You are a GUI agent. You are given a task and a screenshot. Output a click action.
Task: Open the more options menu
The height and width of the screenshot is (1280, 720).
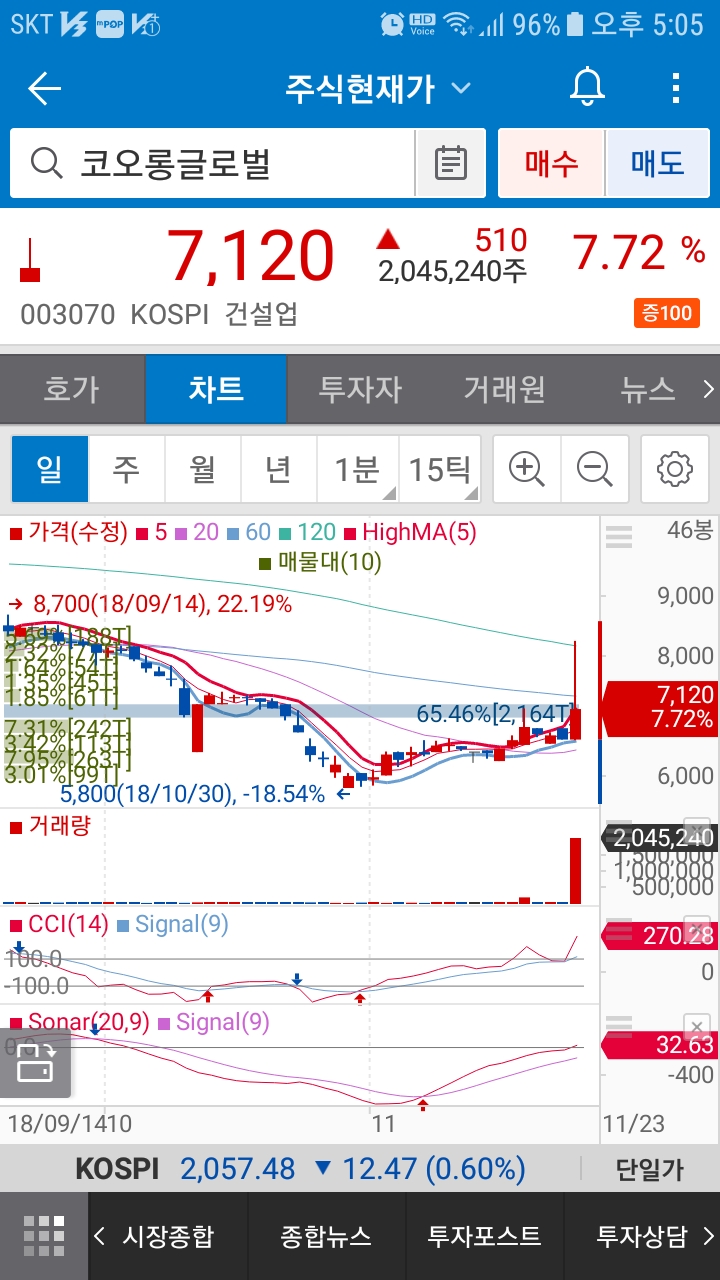[676, 88]
